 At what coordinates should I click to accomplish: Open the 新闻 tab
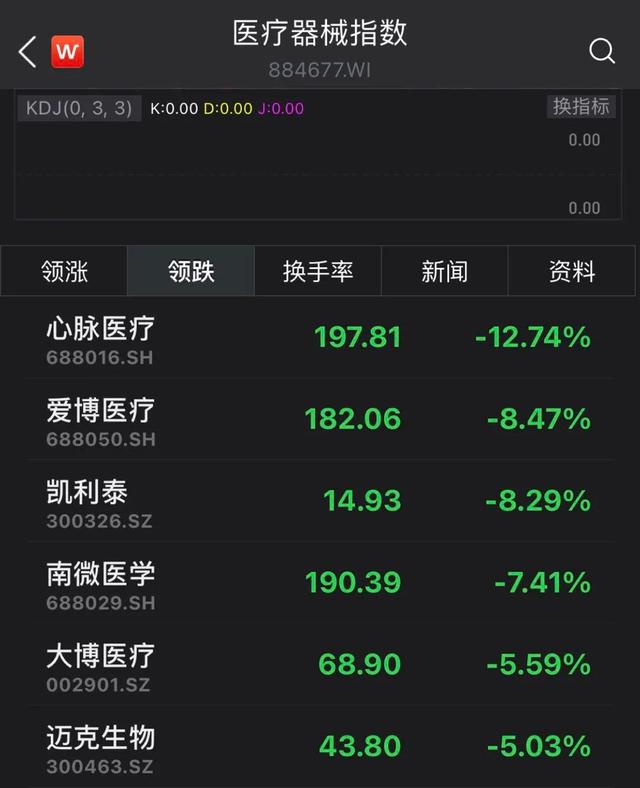(445, 271)
